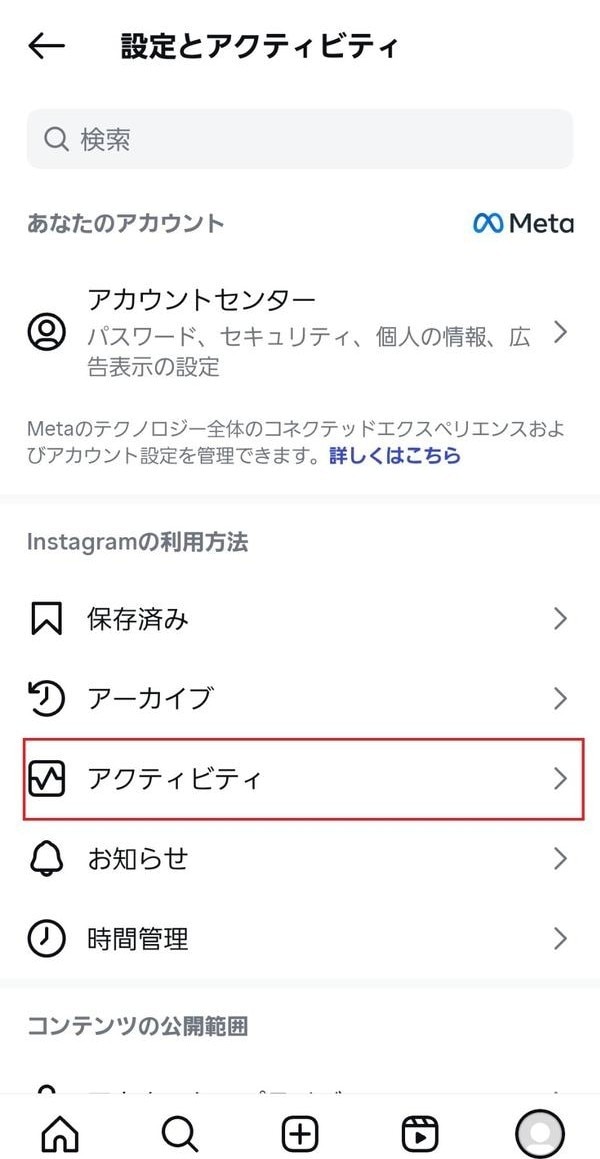Screen dimensions: 600x1159
Task: Open the Profile tab avatar
Action: (x=540, y=1133)
